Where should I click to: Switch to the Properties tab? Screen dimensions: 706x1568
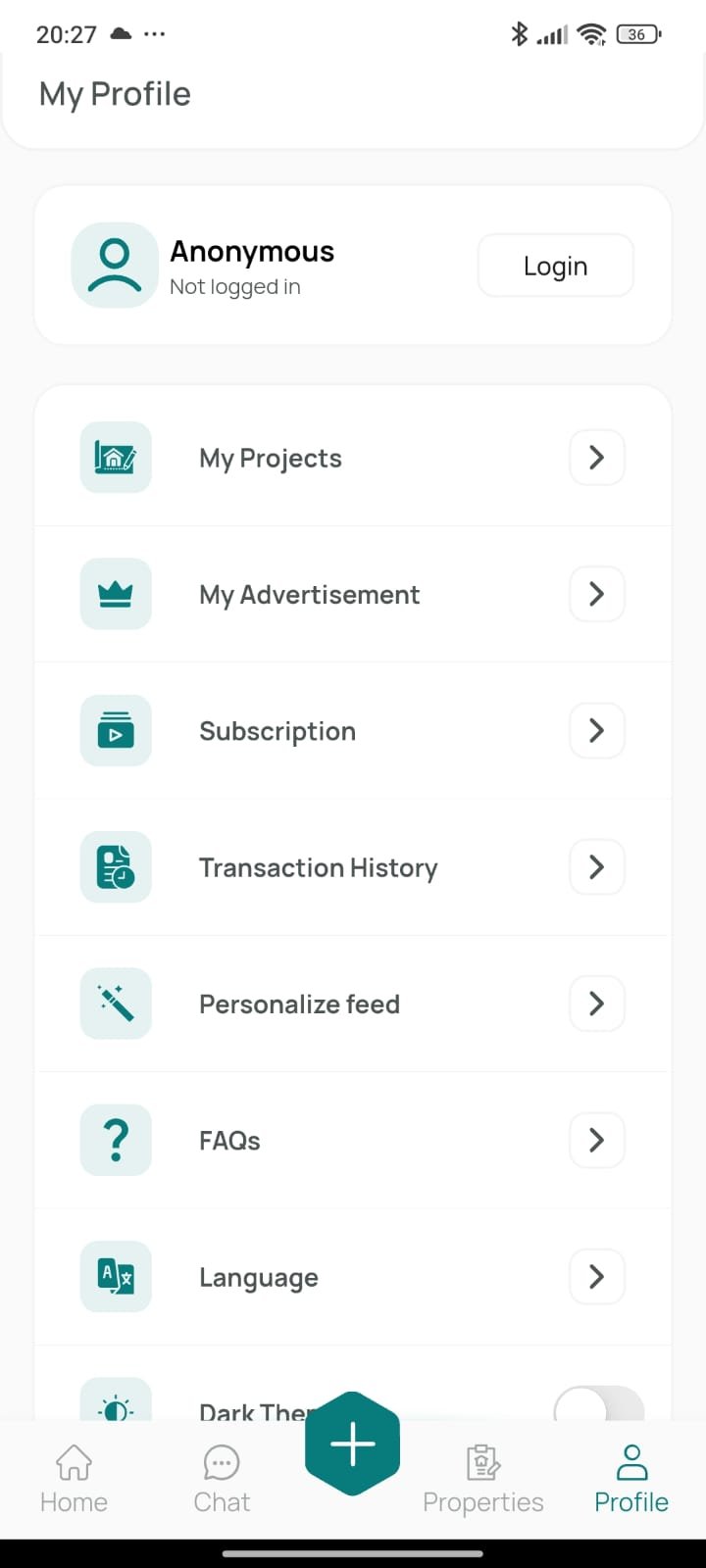click(482, 1479)
